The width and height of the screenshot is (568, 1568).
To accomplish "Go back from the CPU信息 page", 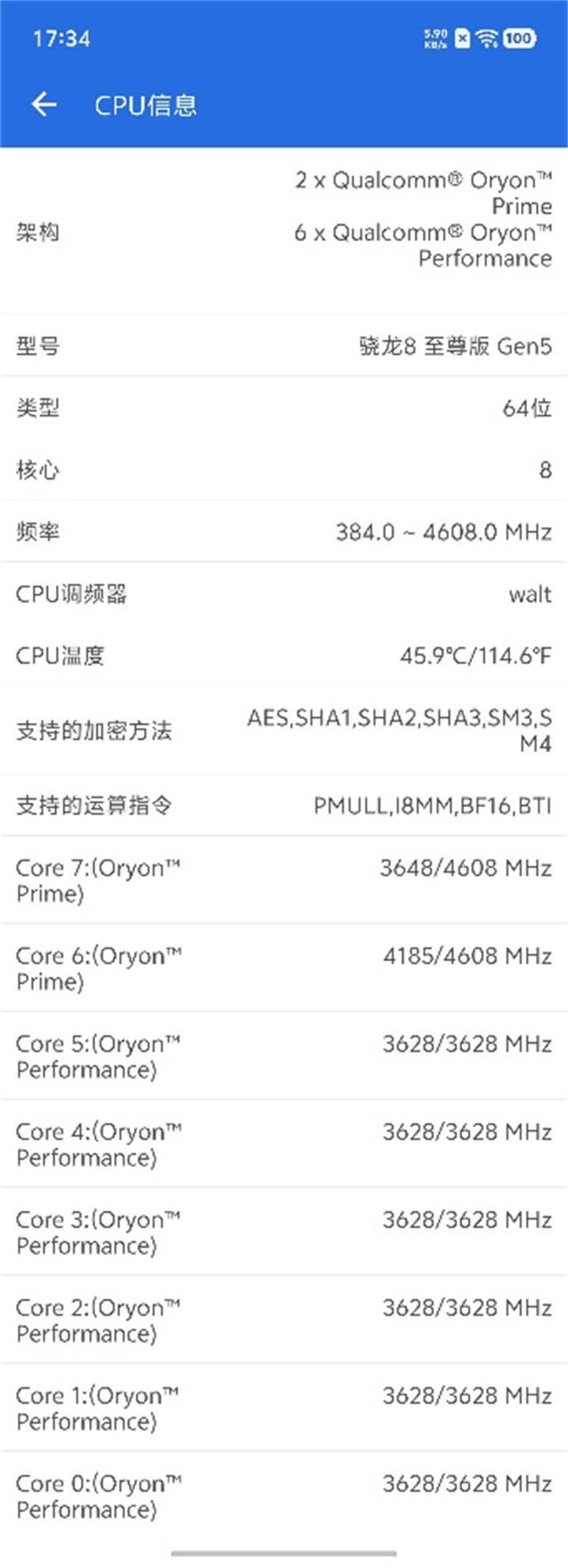I will pyautogui.click(x=43, y=105).
